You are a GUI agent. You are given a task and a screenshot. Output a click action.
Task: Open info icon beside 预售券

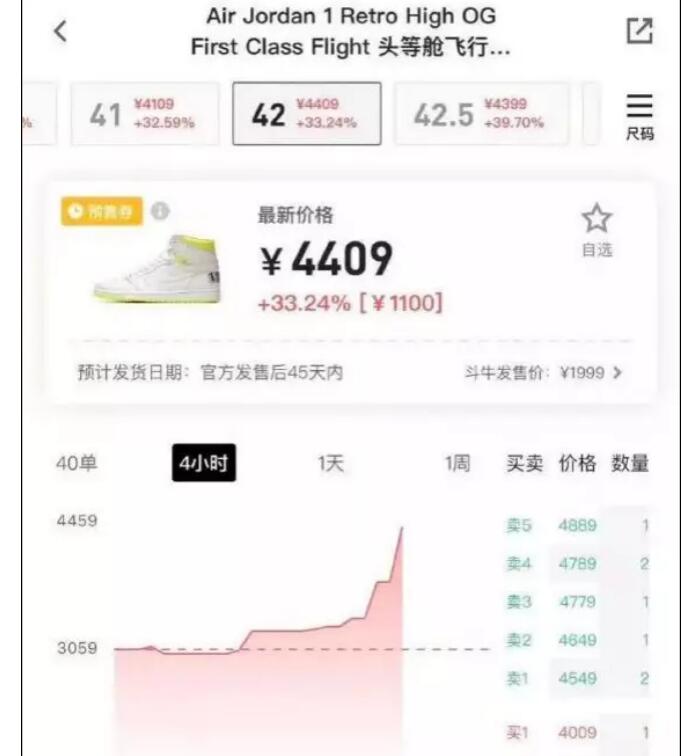[160, 212]
